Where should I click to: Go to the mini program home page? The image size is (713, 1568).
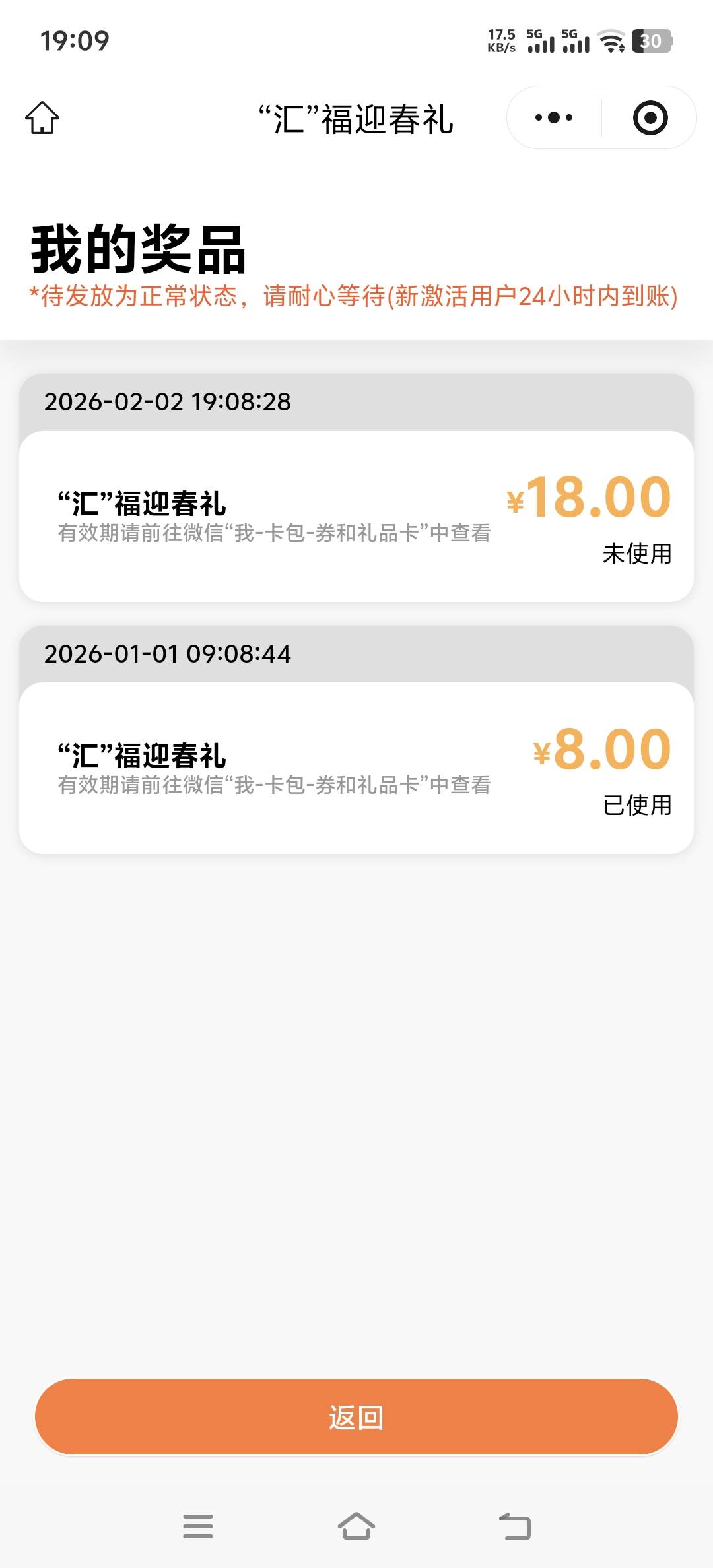42,118
